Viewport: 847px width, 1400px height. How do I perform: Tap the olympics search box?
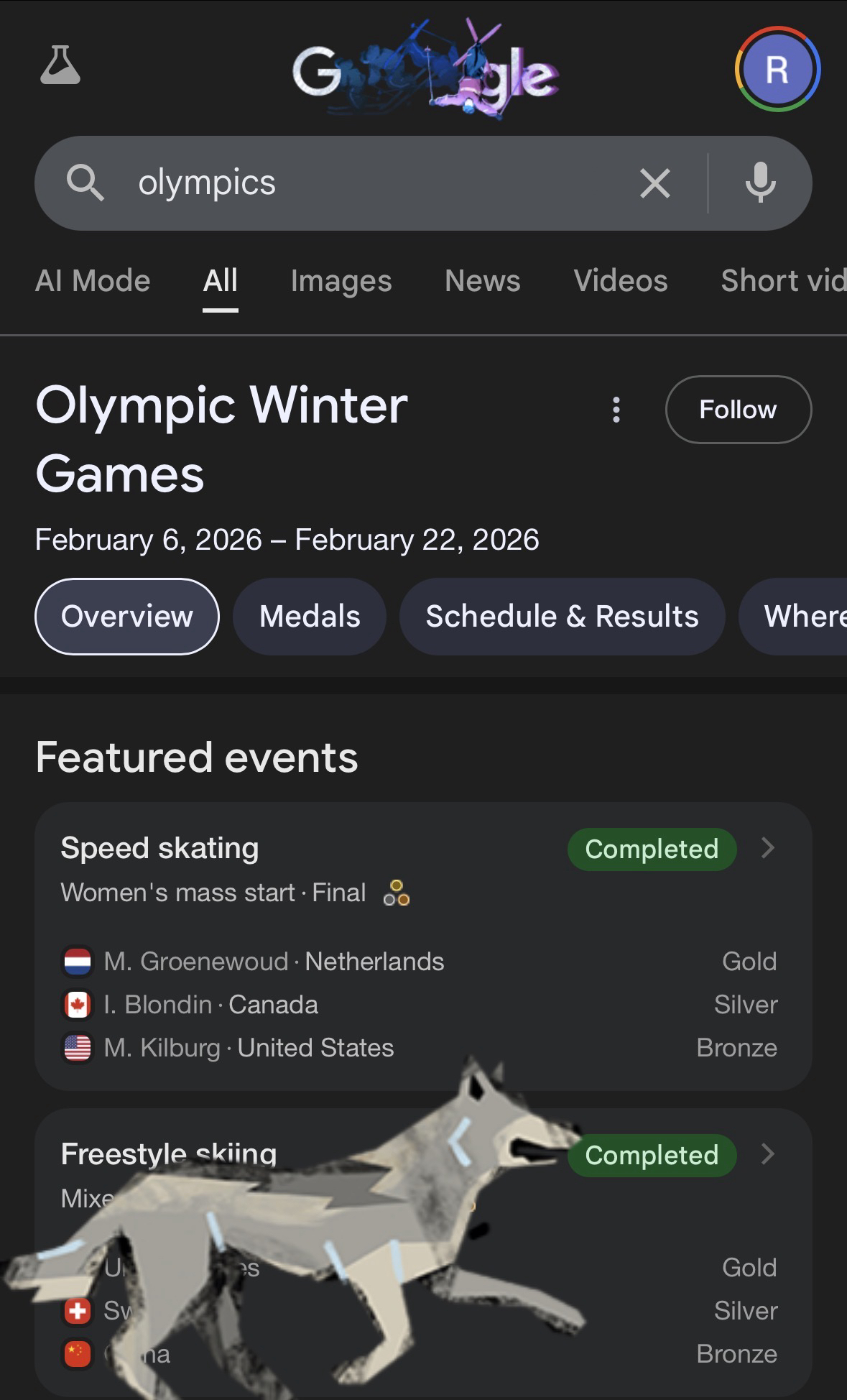[359, 183]
